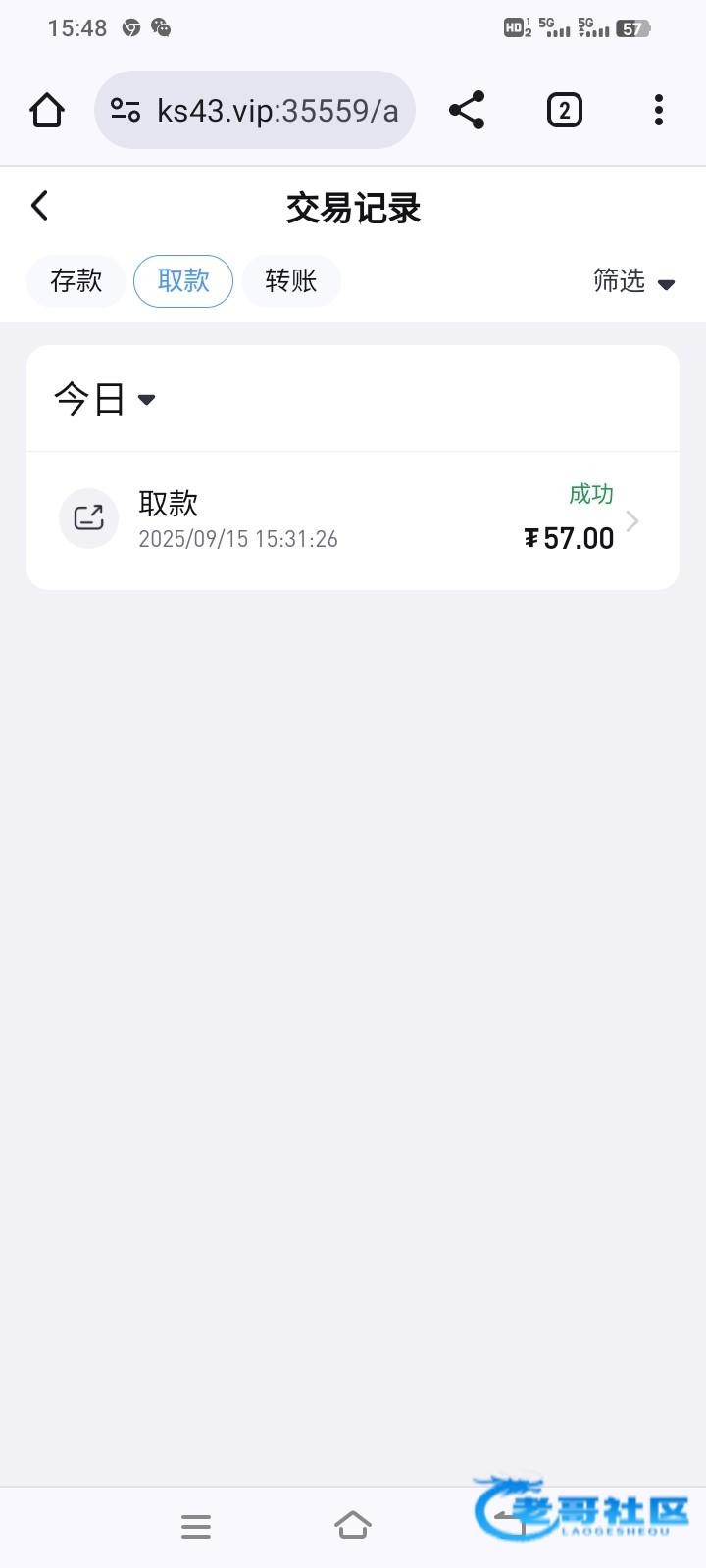
Task: Open the 筛选 filter dropdown
Action: coord(634,282)
